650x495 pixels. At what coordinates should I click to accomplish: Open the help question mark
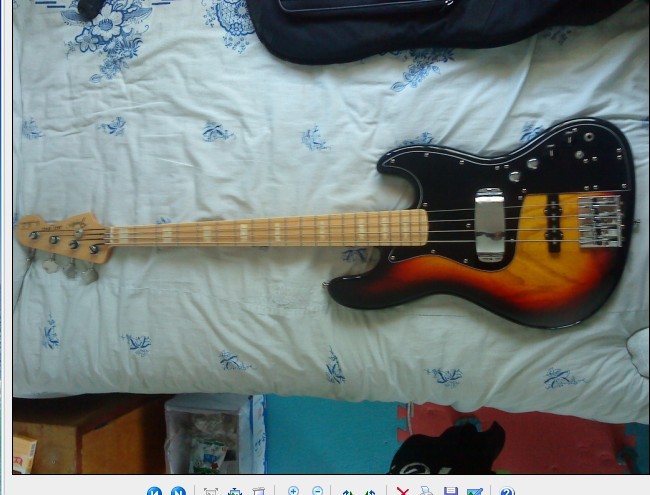pyautogui.click(x=507, y=491)
